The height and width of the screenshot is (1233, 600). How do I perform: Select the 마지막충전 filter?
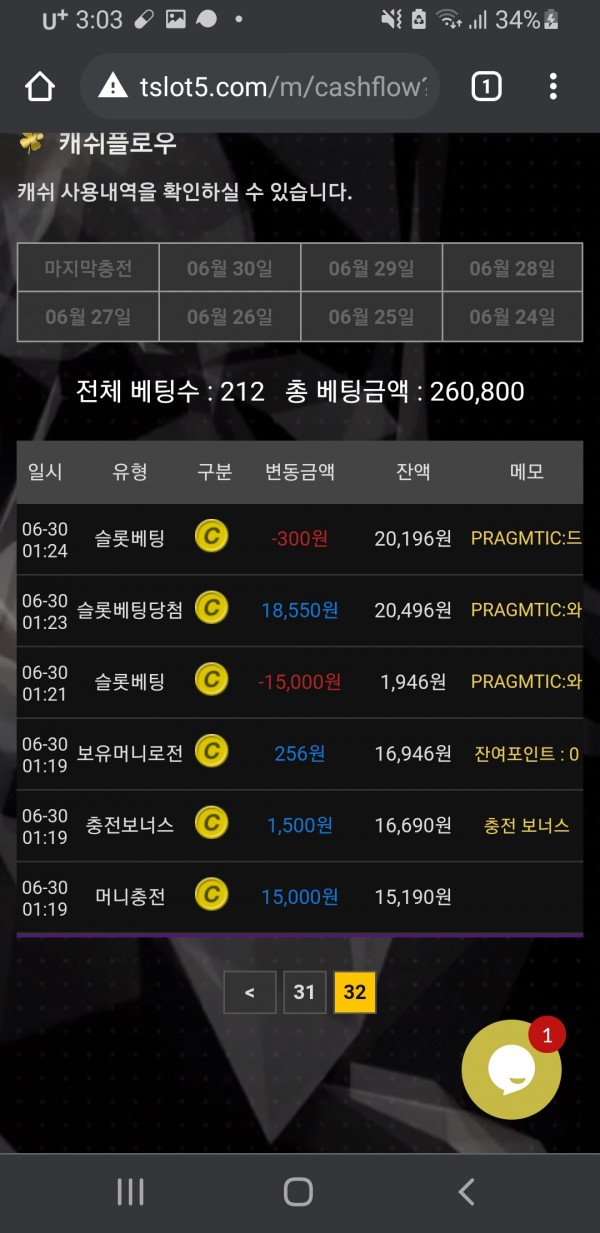tap(88, 268)
